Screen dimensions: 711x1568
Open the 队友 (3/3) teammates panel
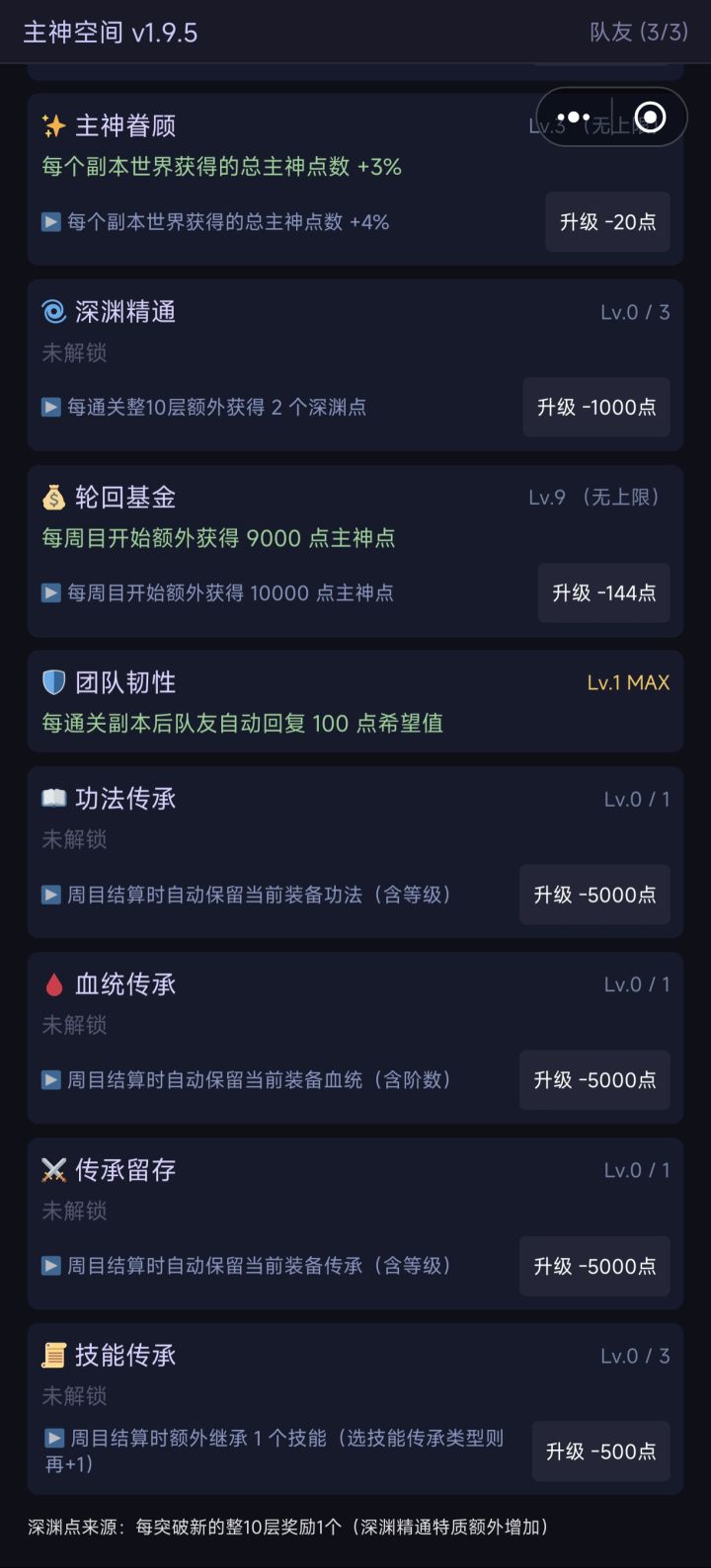tap(643, 32)
